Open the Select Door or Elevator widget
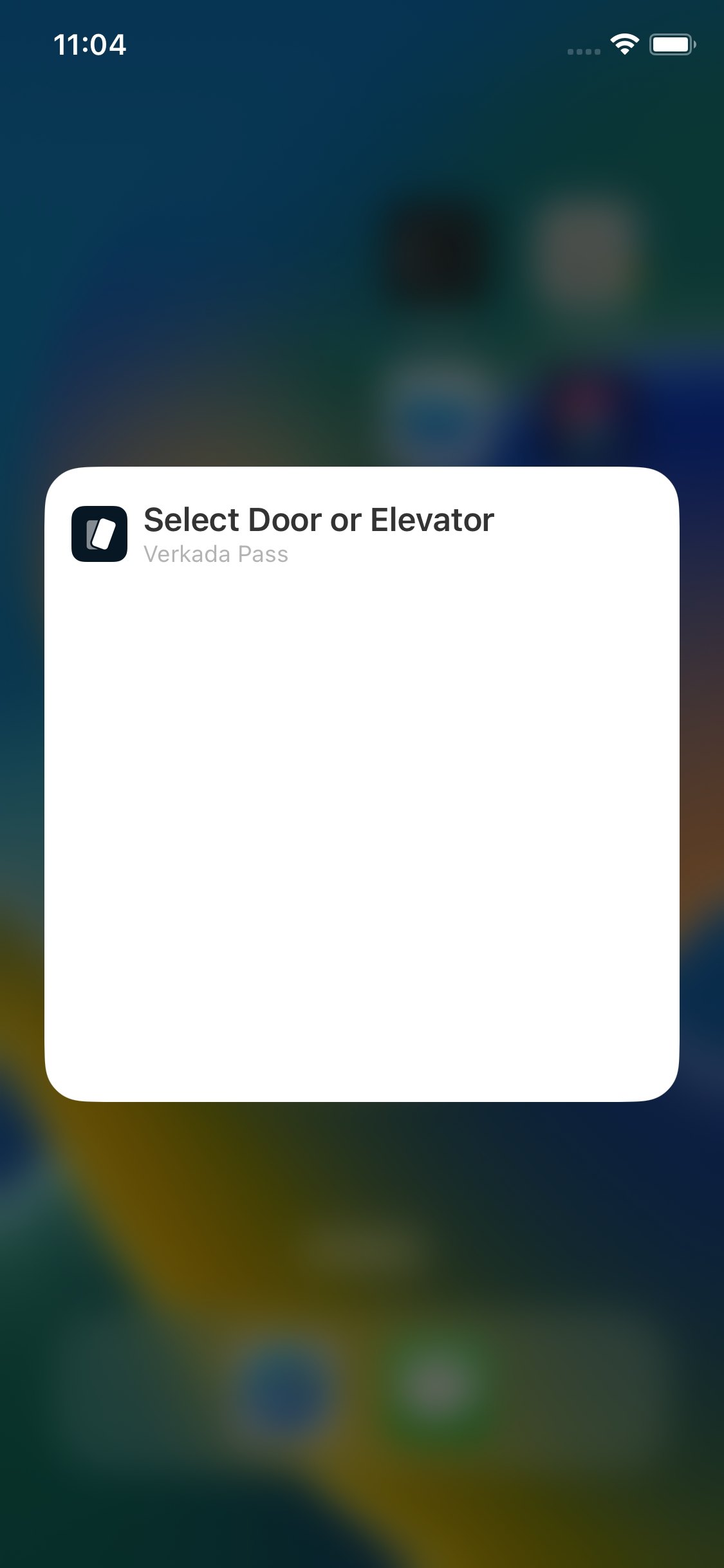Image resolution: width=724 pixels, height=1568 pixels. coord(362,783)
